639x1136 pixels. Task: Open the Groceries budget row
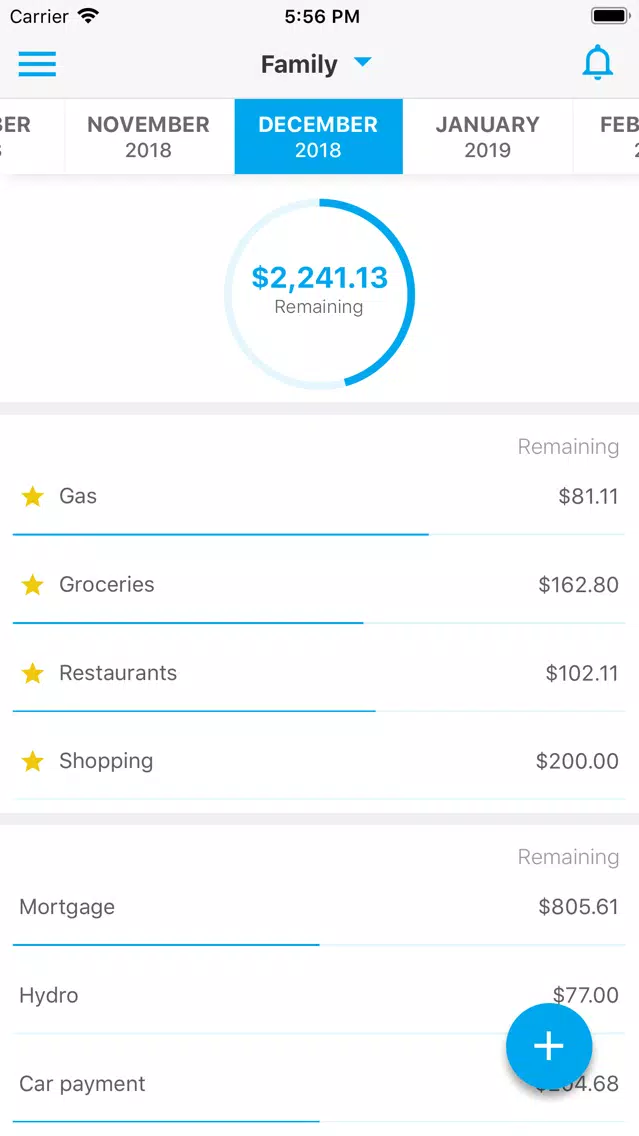coord(320,585)
